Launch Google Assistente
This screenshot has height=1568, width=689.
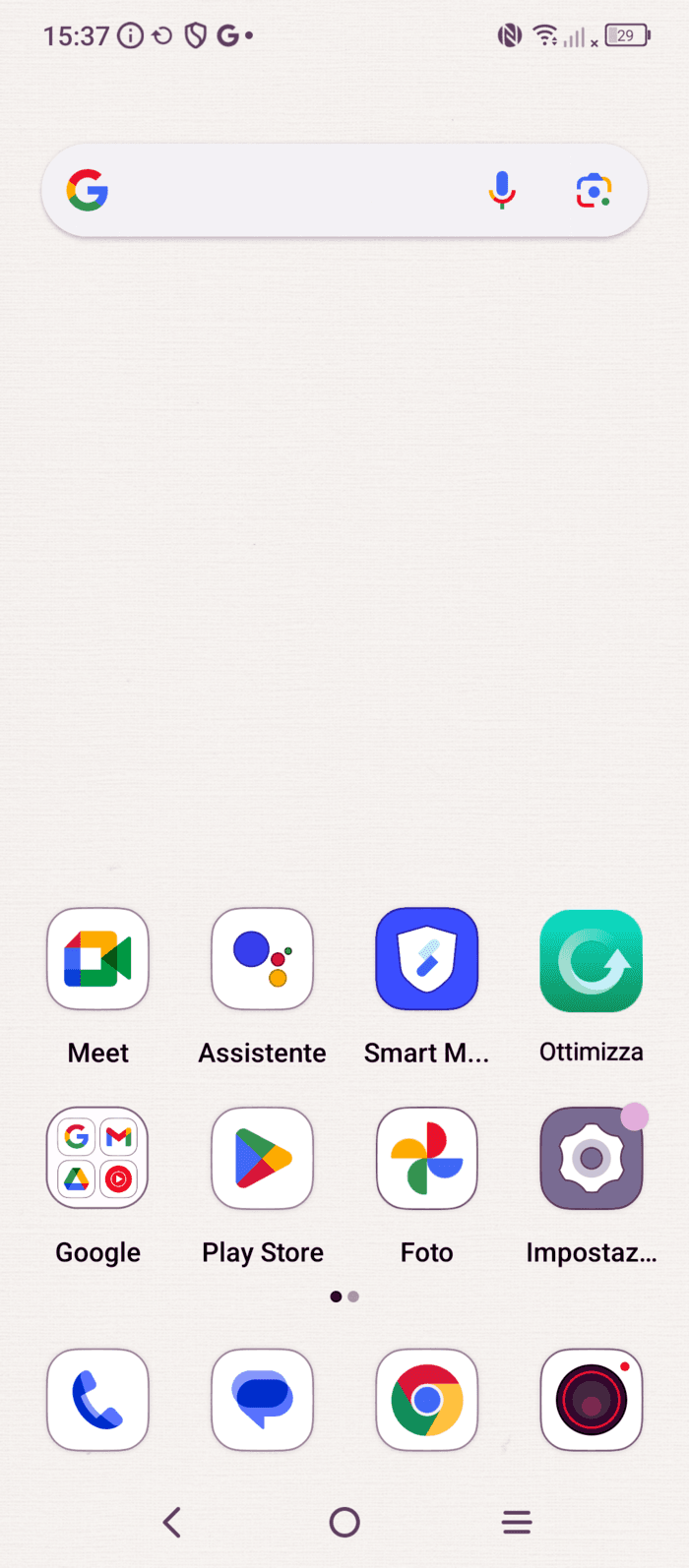point(262,959)
